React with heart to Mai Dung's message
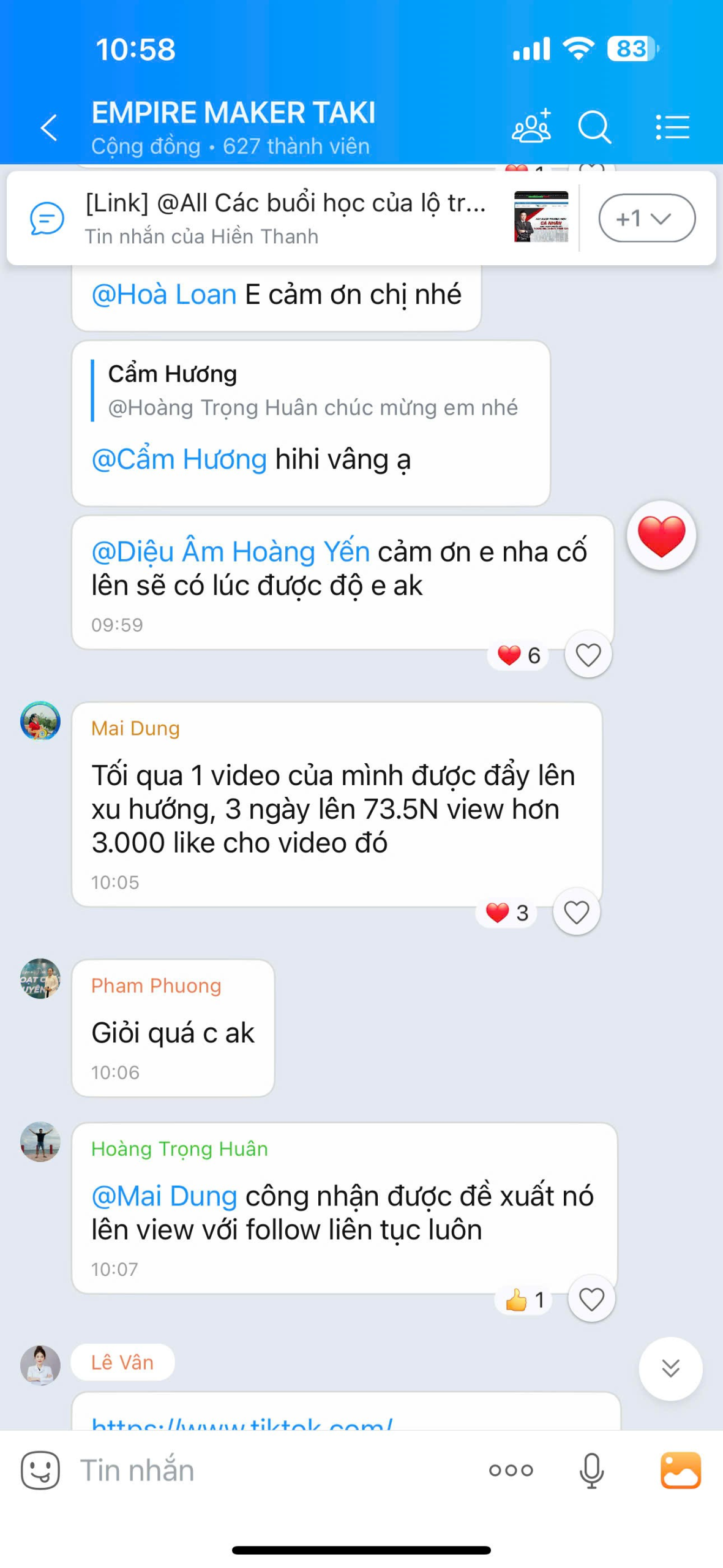The width and height of the screenshot is (723, 1568). [x=577, y=912]
